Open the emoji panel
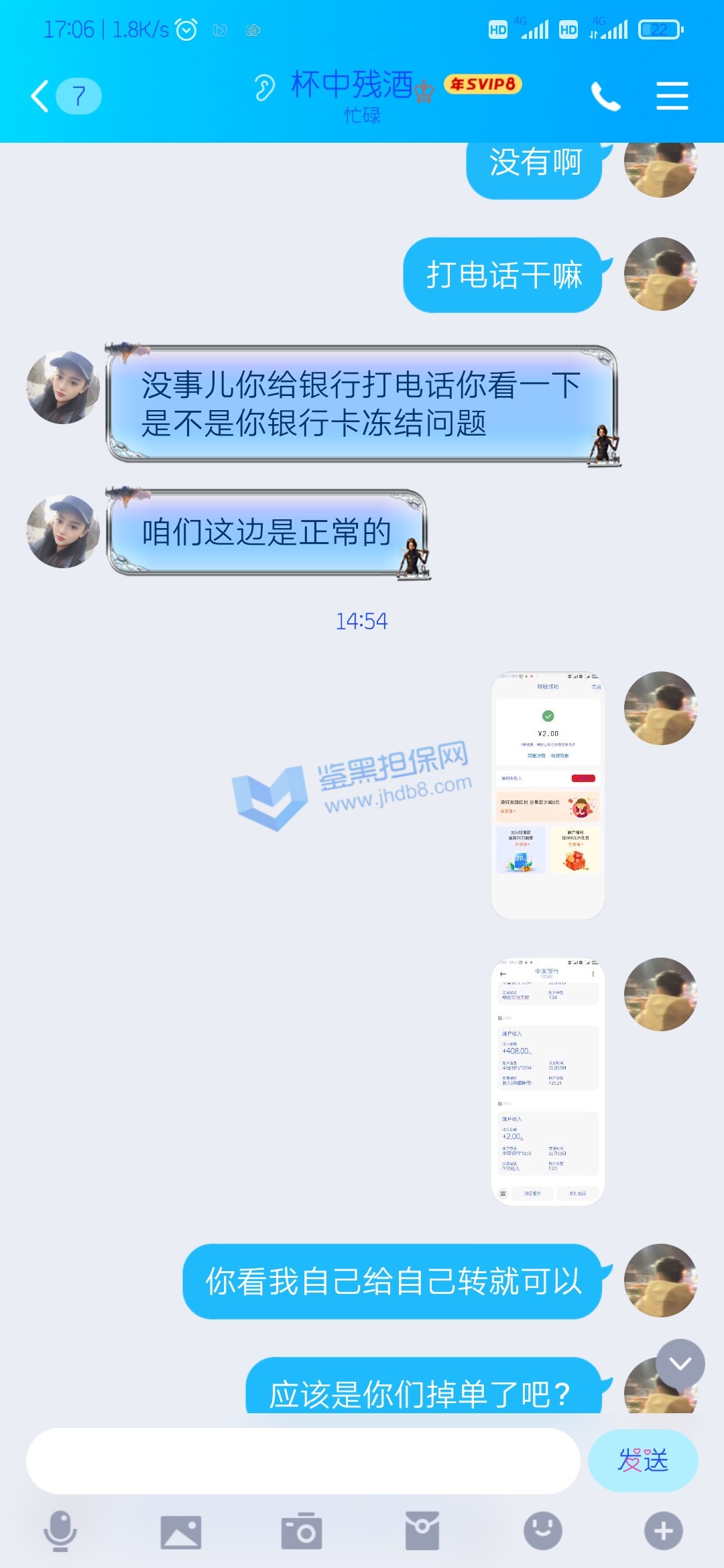The width and height of the screenshot is (724, 1568). (542, 1531)
